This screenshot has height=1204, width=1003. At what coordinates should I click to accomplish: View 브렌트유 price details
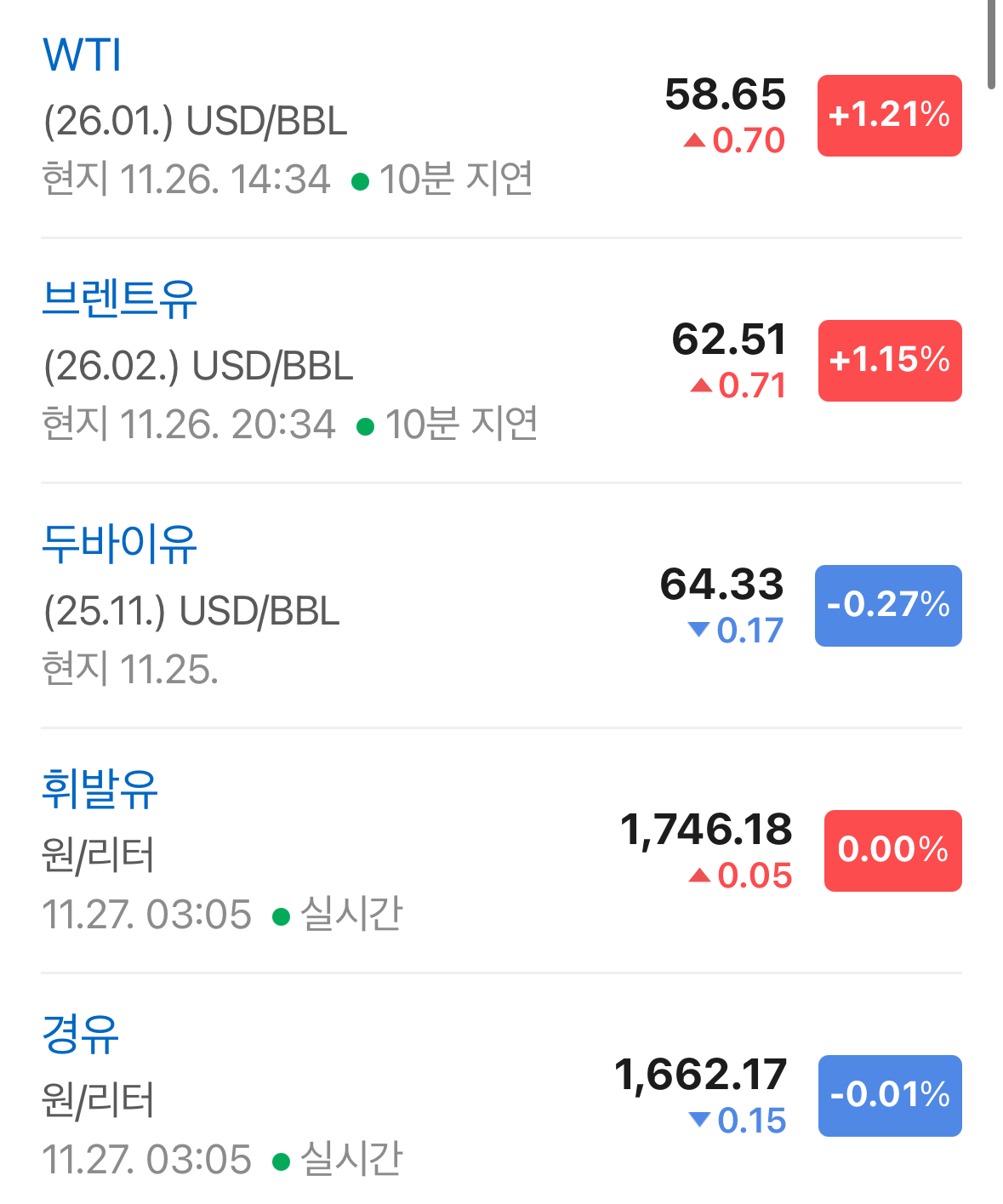(x=119, y=300)
